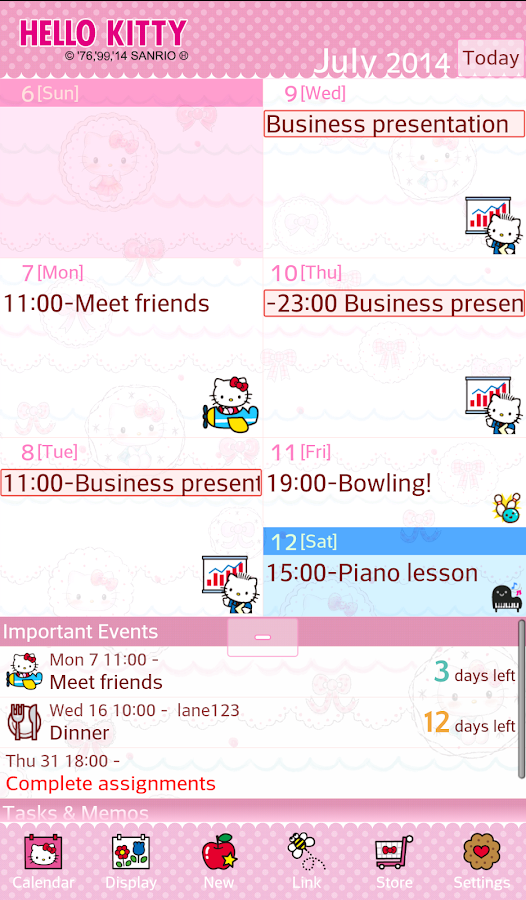Viewport: 526px width, 900px height.
Task: Create a new event with New
Action: (219, 861)
